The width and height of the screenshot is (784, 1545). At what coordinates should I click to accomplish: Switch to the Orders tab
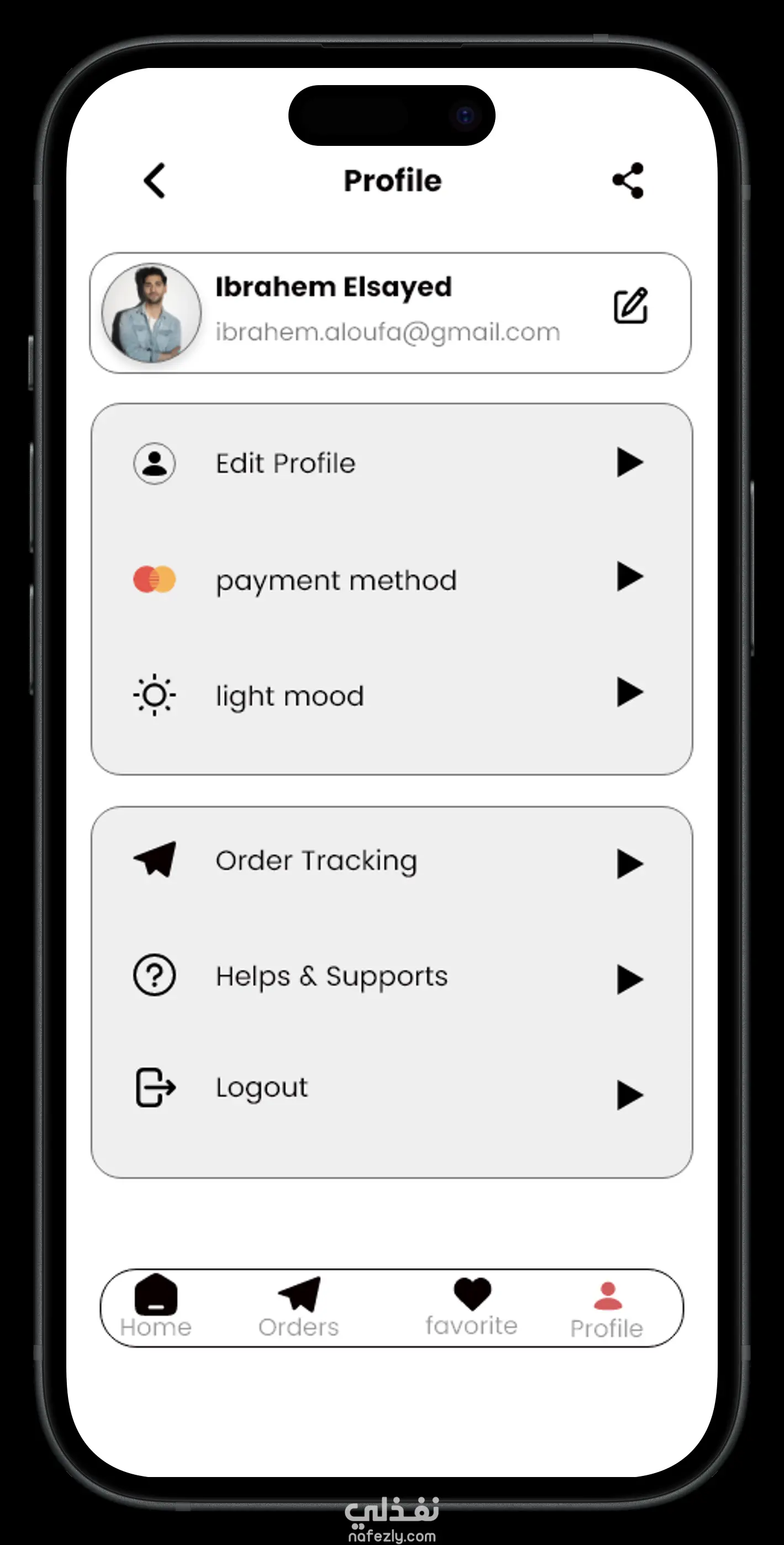tap(299, 1307)
